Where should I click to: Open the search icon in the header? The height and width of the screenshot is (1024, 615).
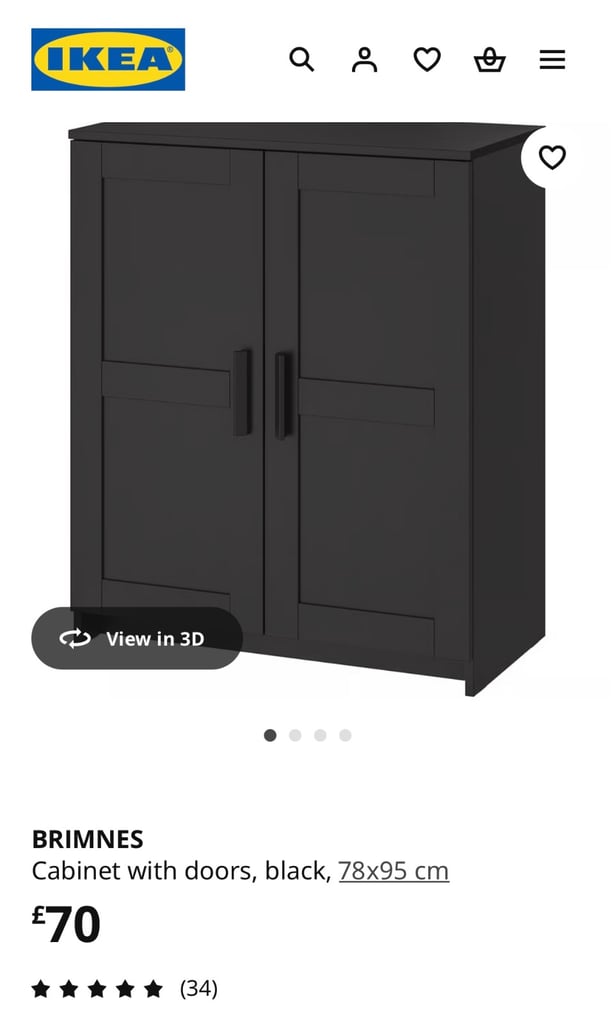click(301, 60)
